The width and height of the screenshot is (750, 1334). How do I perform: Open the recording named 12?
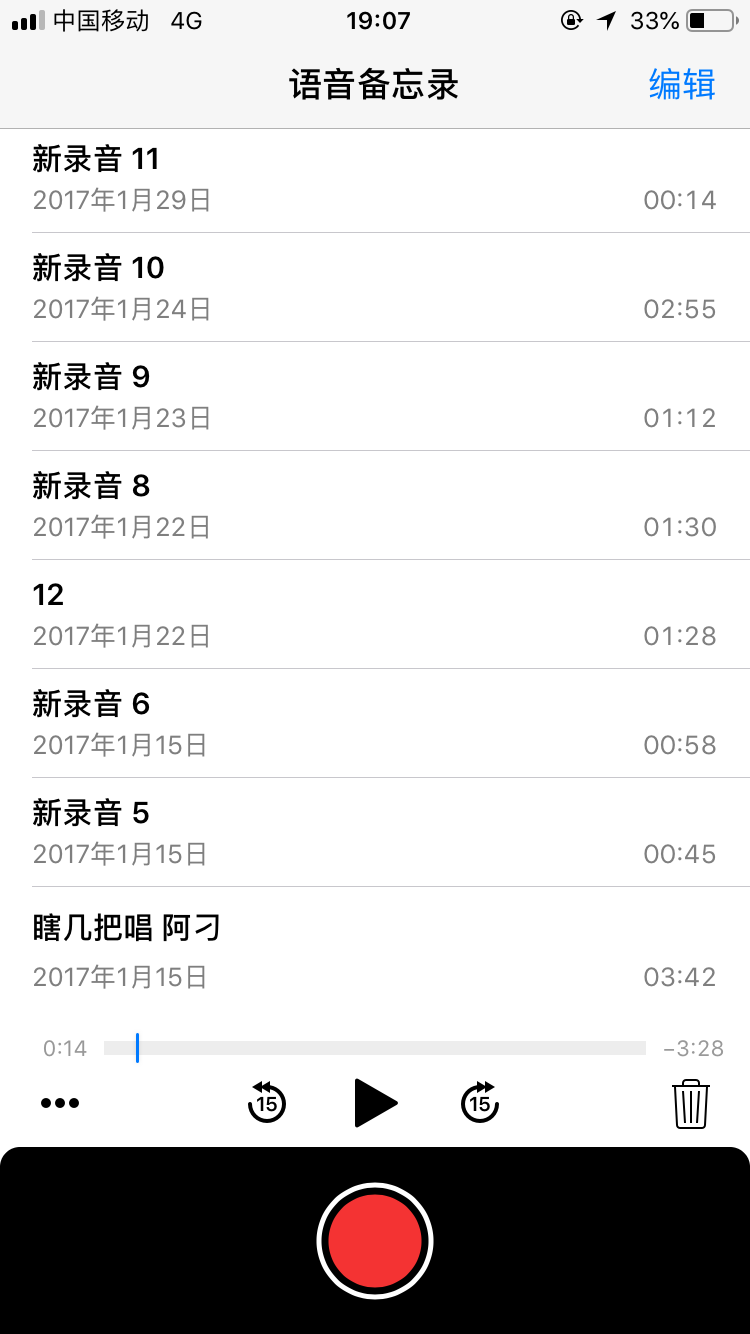pyautogui.click(x=374, y=615)
